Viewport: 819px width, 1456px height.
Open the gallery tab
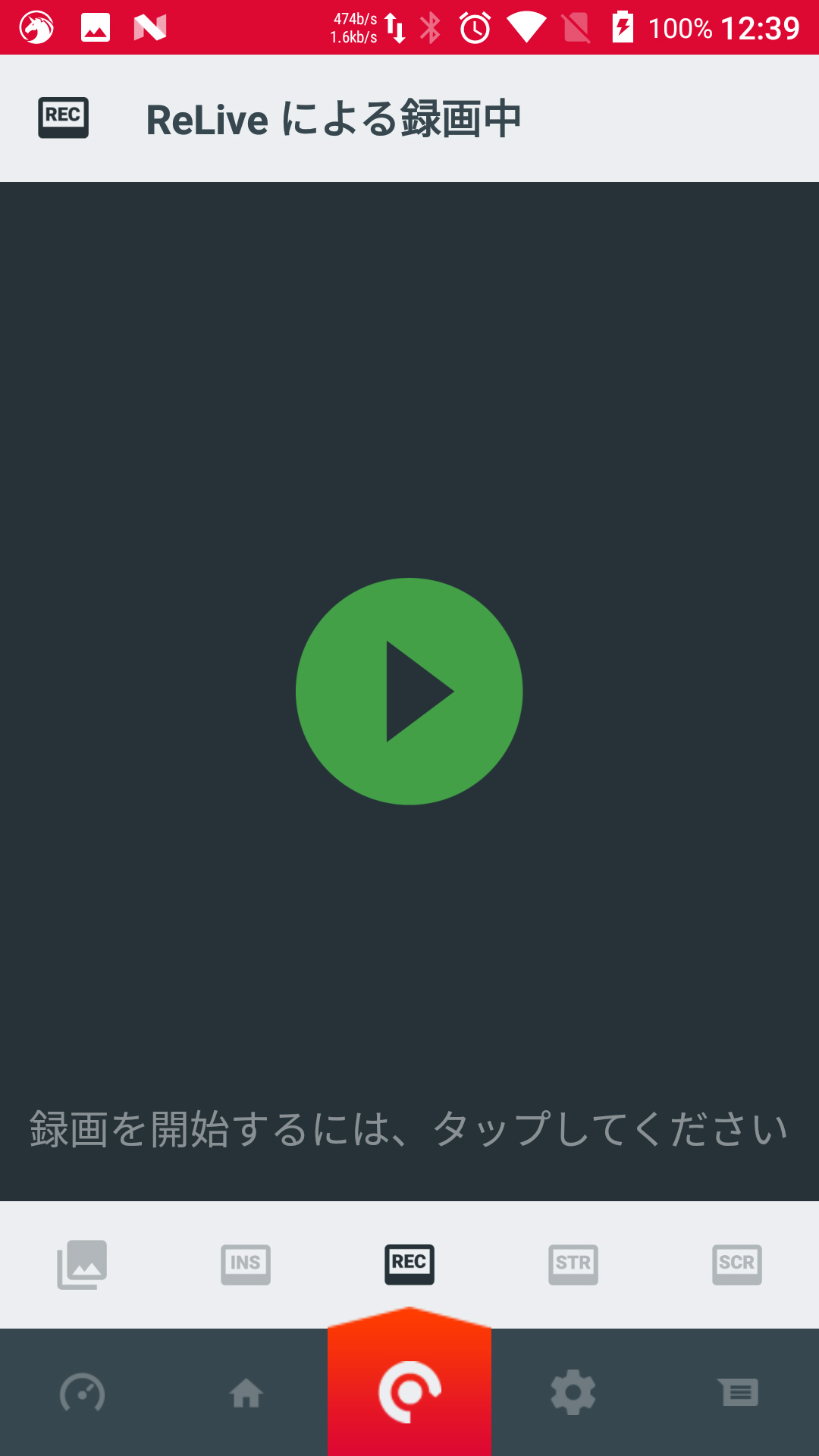click(x=82, y=1264)
